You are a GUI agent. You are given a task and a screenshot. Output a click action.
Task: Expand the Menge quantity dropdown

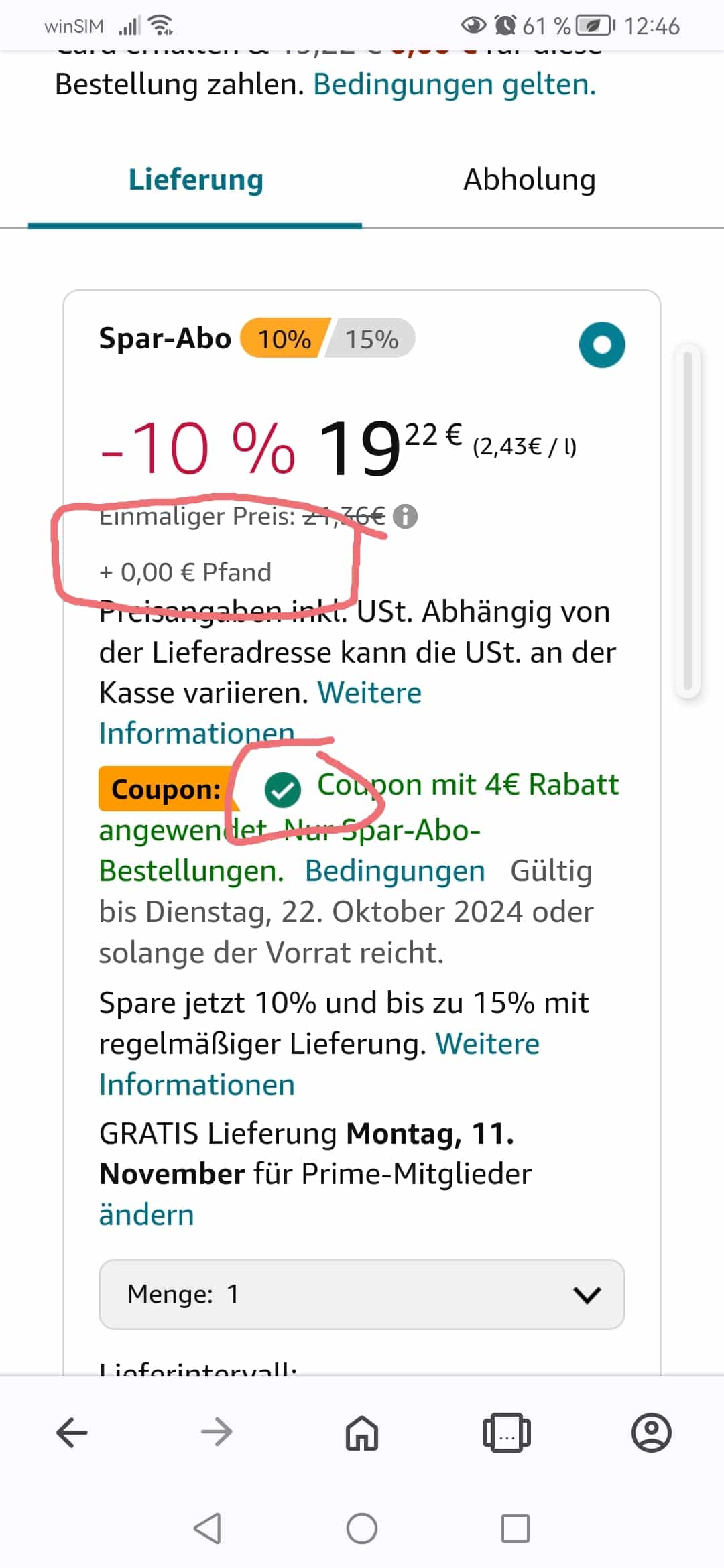point(361,1294)
